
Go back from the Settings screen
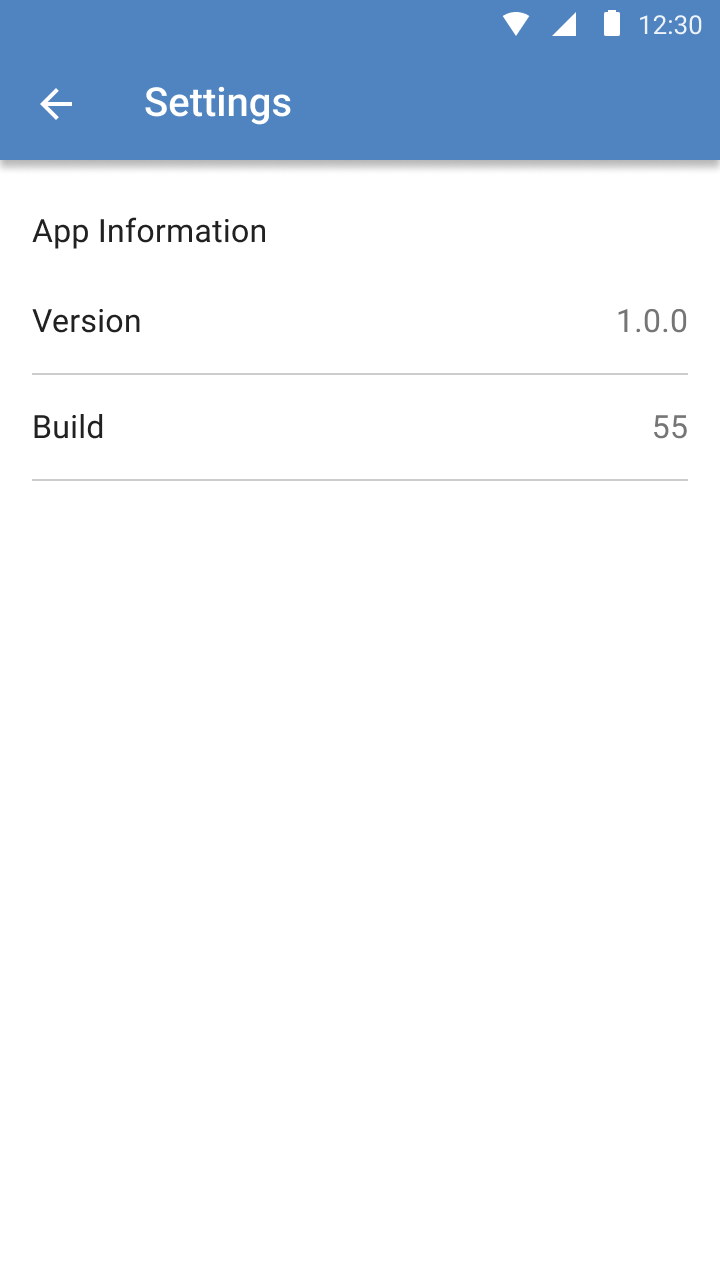pyautogui.click(x=56, y=103)
